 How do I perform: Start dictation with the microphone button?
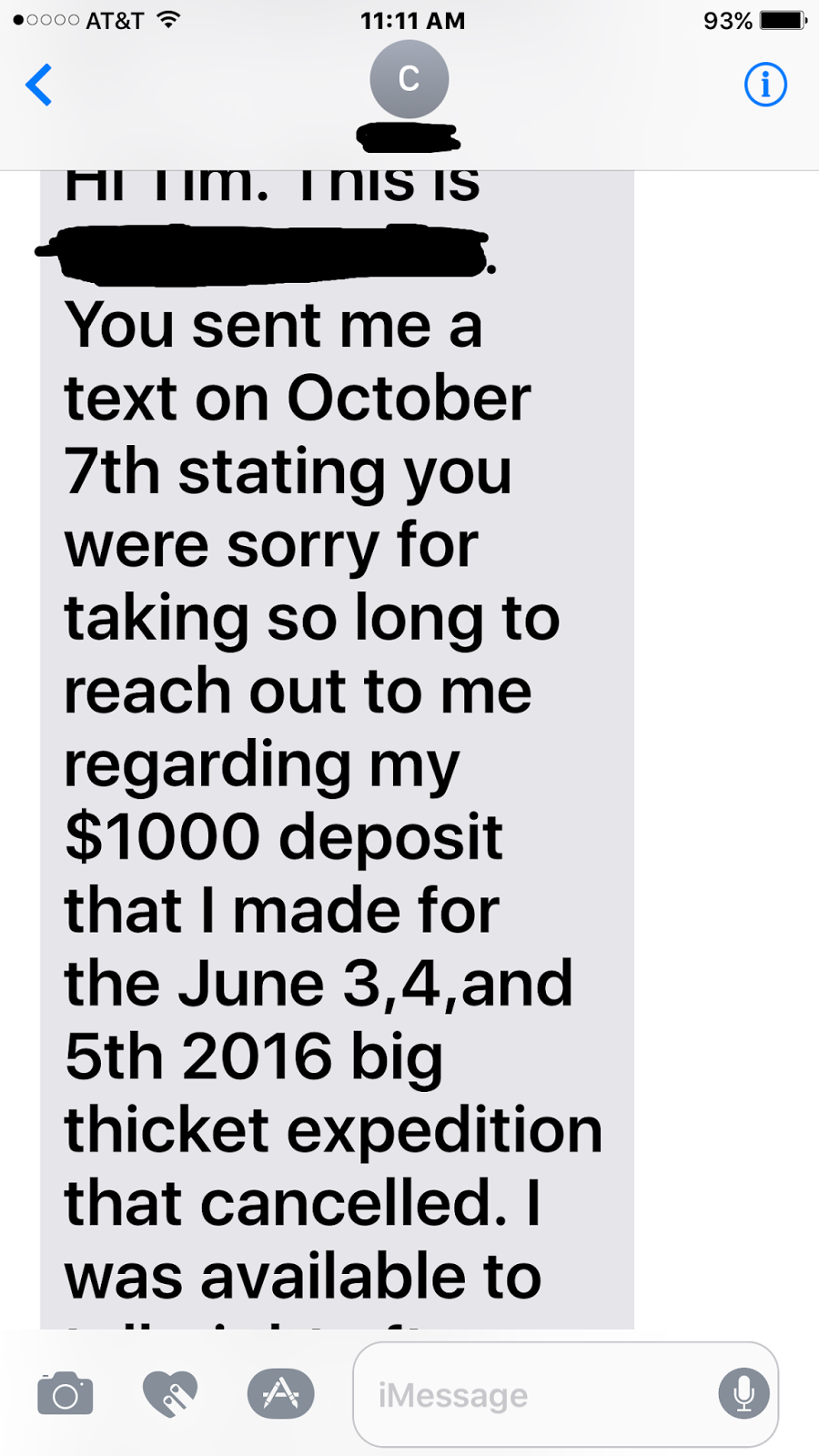(x=743, y=1393)
